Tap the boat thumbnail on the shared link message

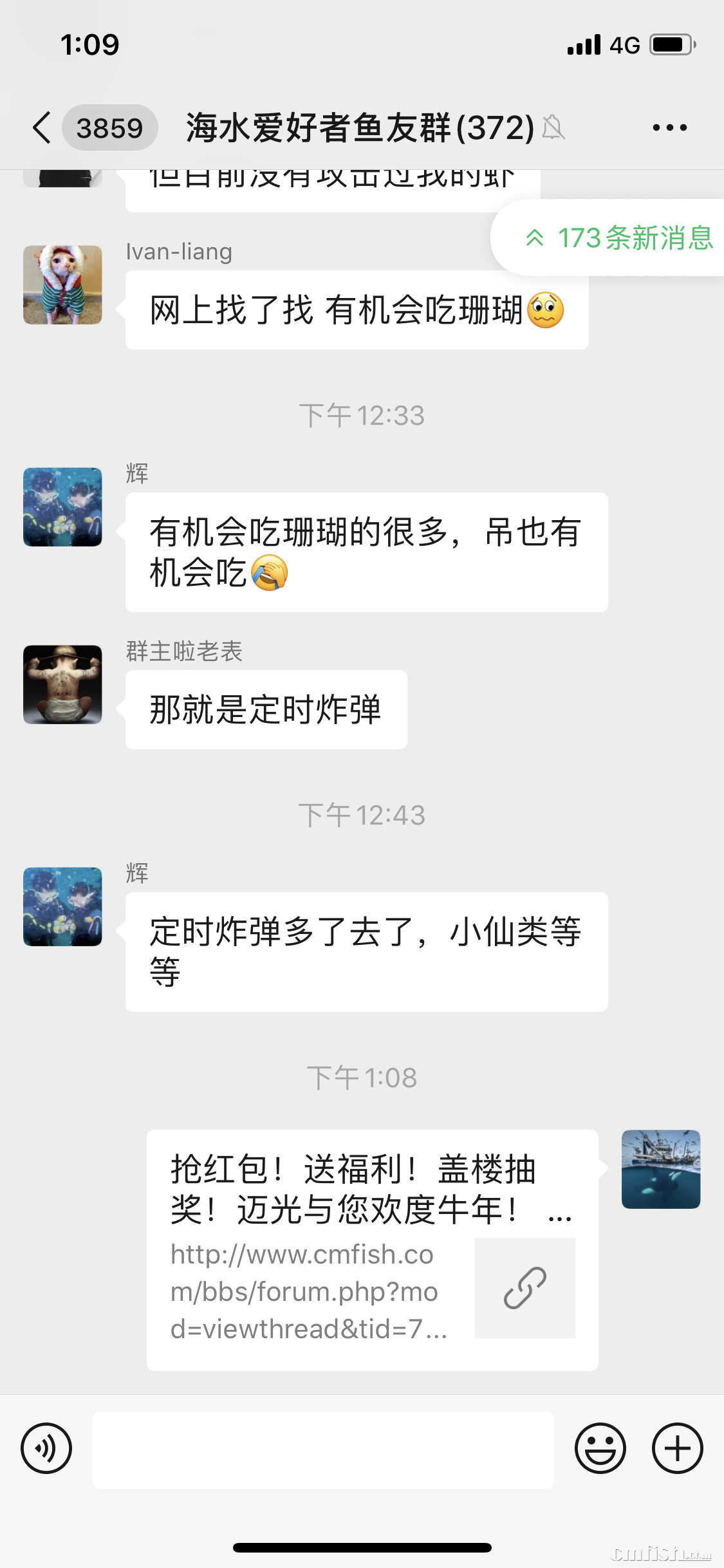click(660, 1171)
